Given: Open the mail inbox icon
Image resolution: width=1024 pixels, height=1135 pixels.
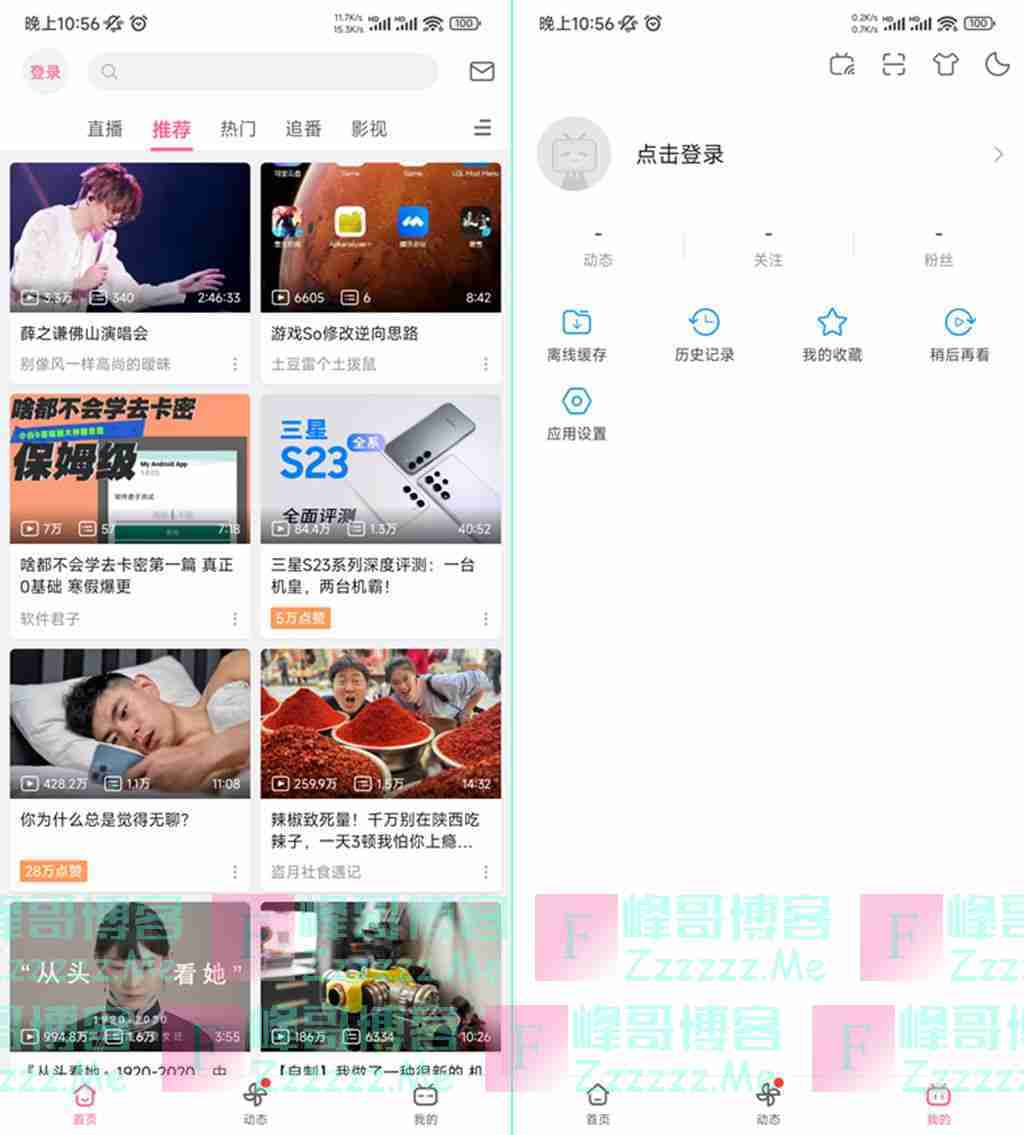Looking at the screenshot, I should click(x=482, y=71).
